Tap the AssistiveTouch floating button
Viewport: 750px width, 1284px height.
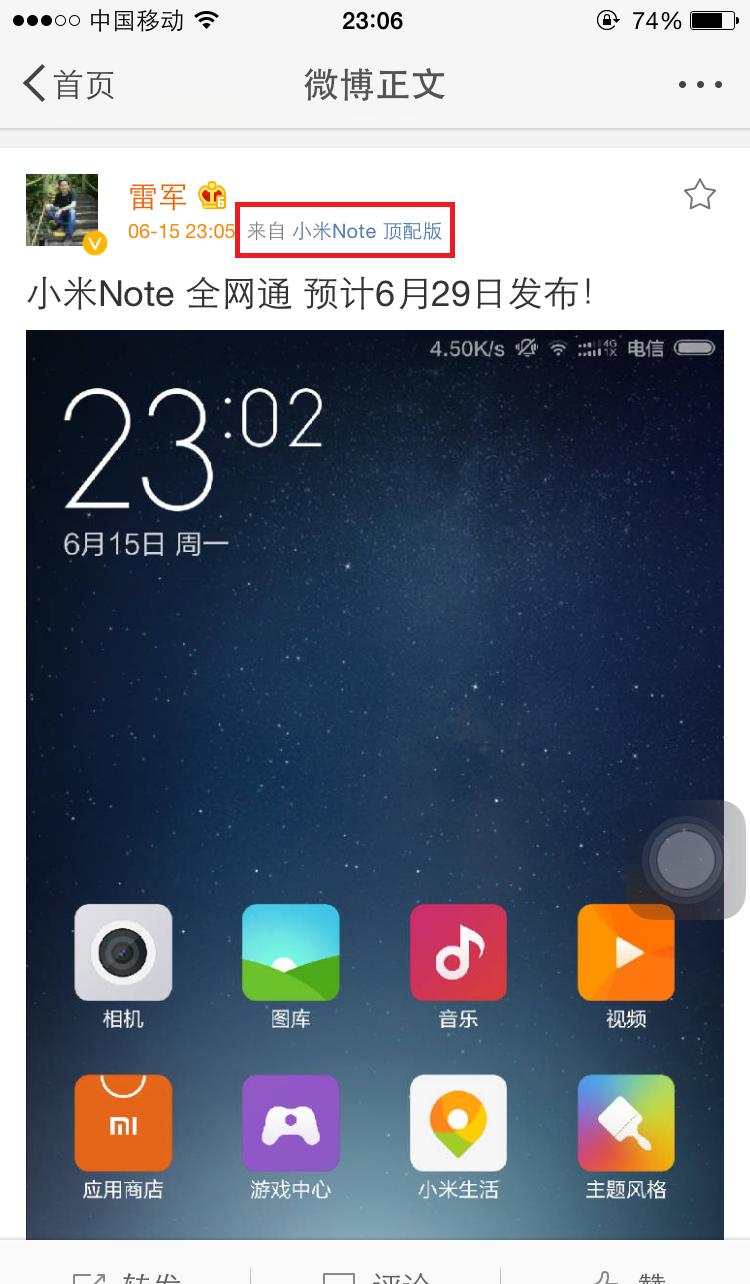pyautogui.click(x=686, y=860)
